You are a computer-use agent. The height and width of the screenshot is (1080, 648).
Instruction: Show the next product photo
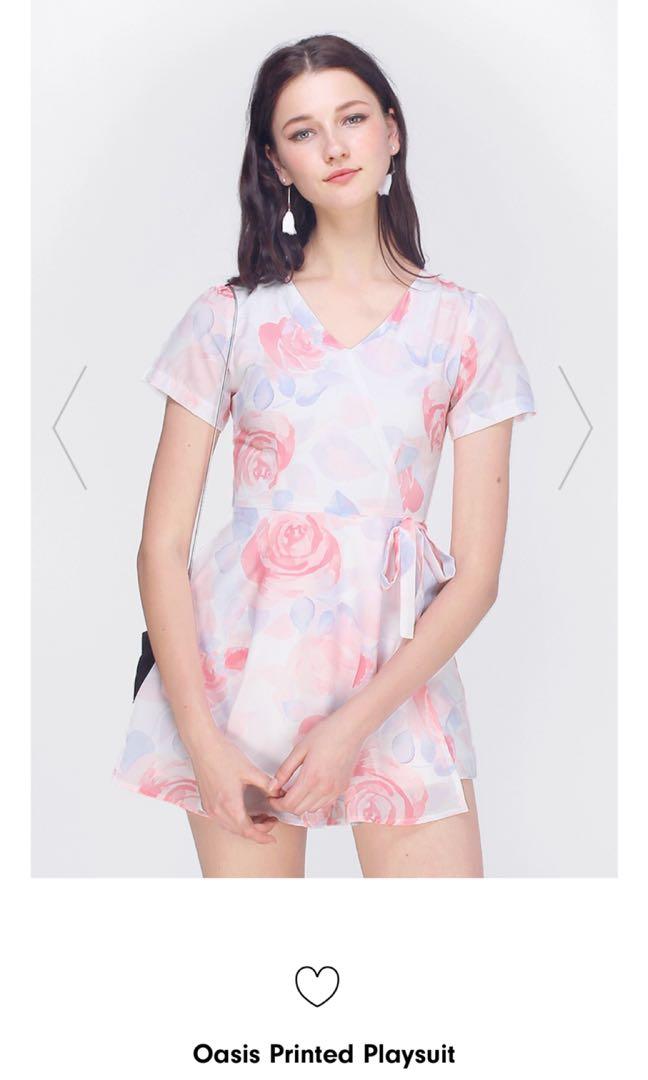click(576, 427)
